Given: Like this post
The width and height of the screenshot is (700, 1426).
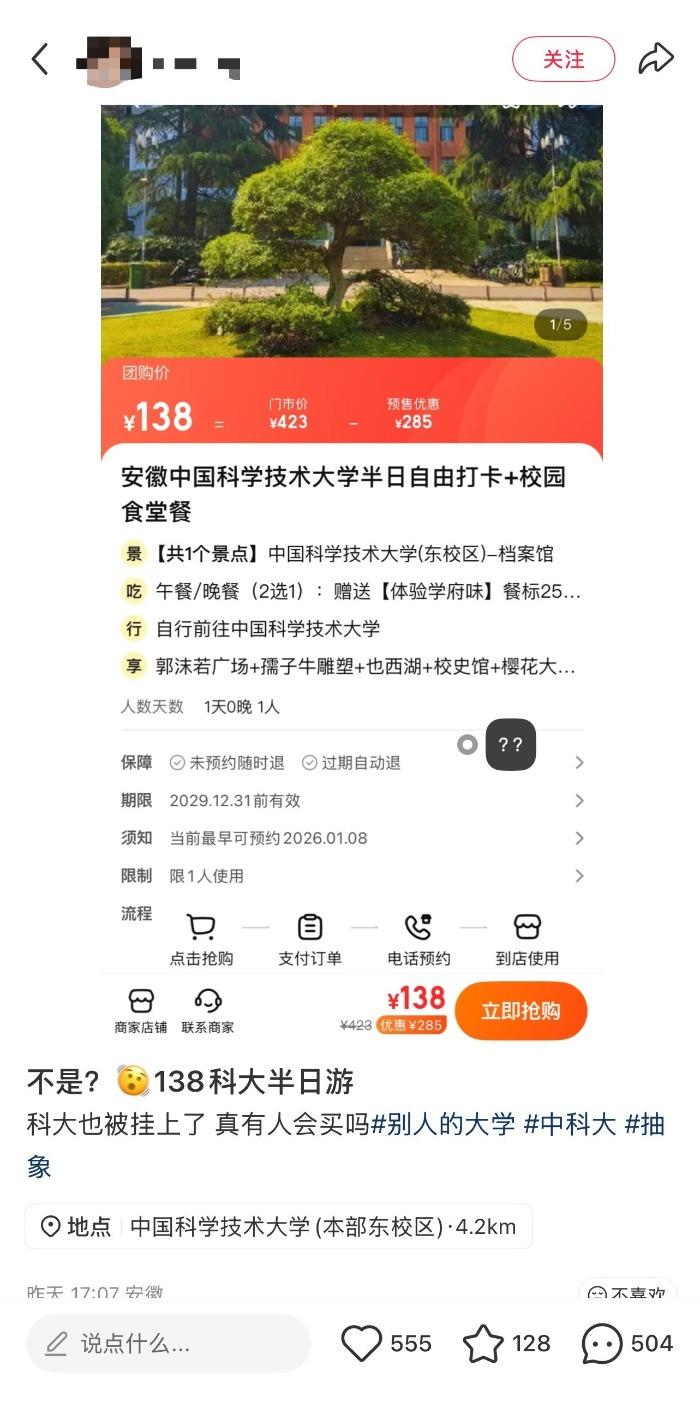Looking at the screenshot, I should point(362,1343).
